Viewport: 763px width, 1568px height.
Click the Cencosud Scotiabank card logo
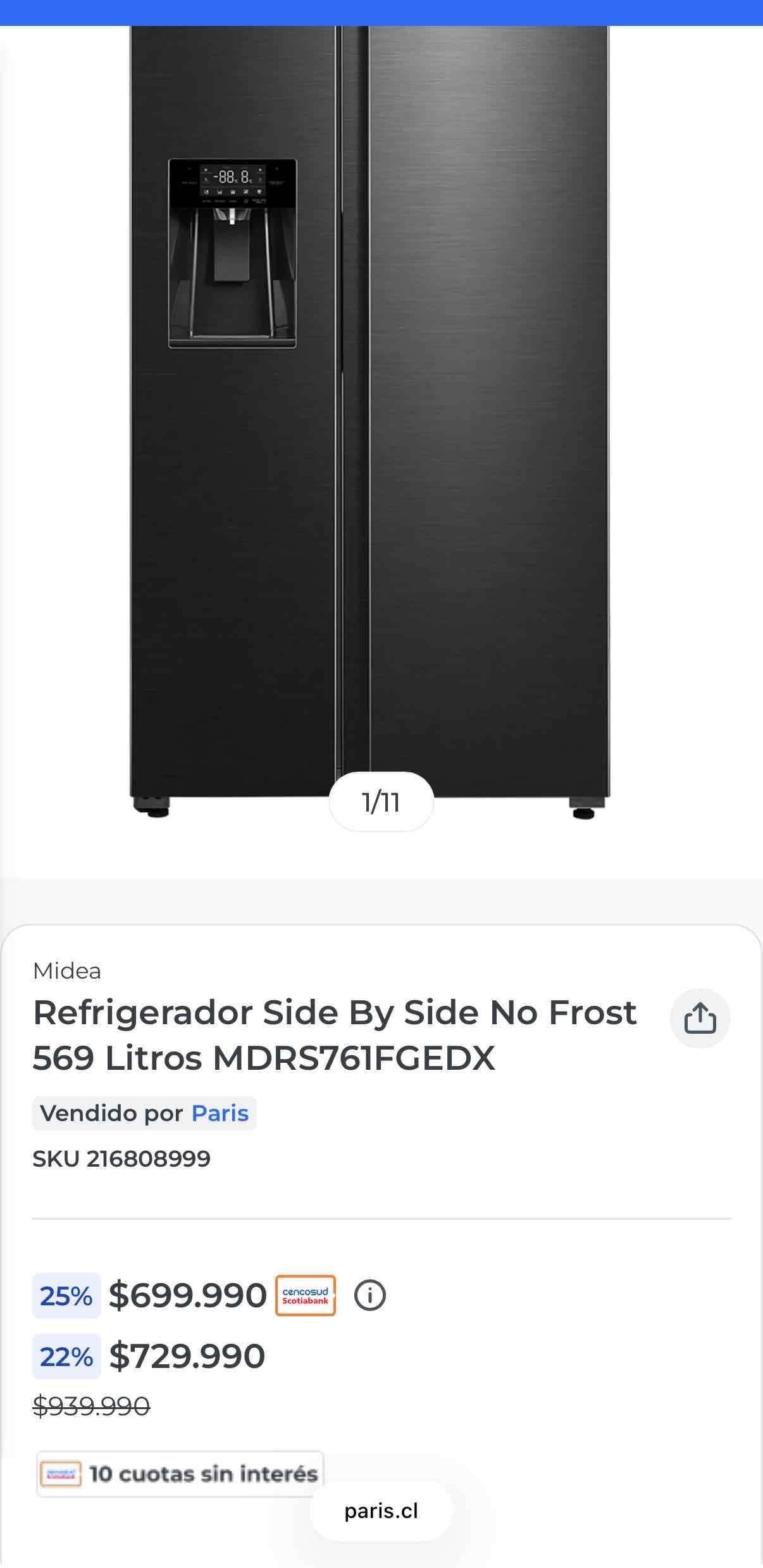(305, 1295)
